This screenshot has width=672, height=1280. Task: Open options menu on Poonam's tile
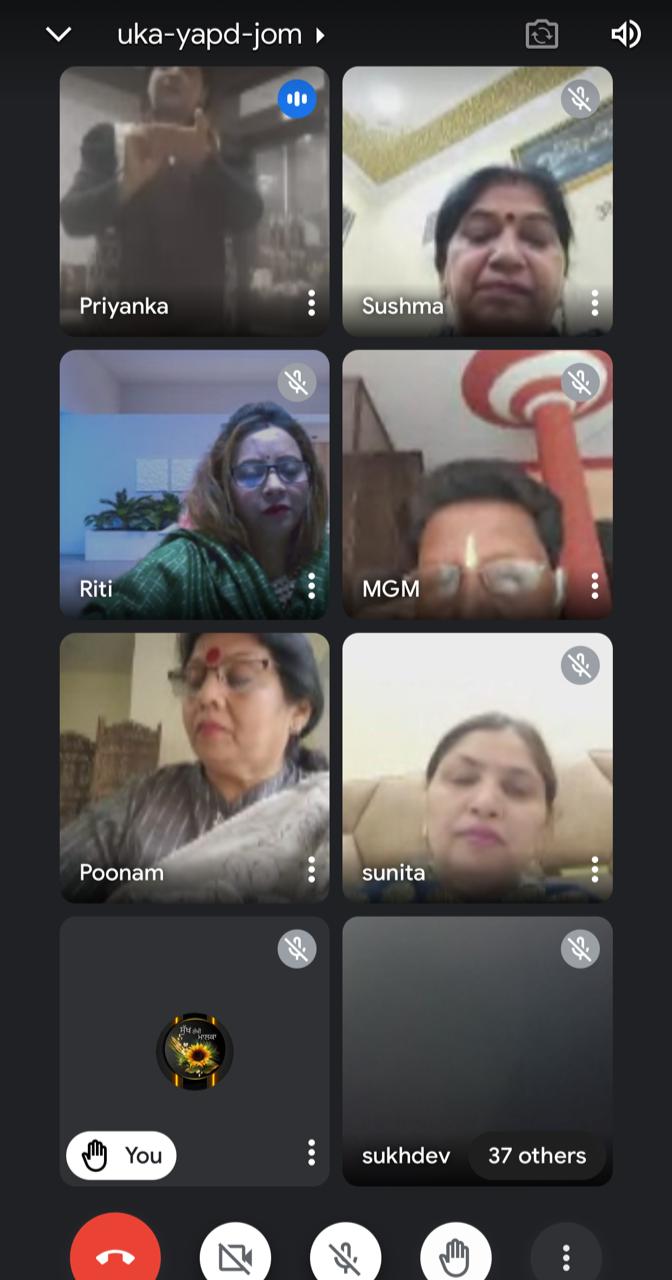point(311,870)
